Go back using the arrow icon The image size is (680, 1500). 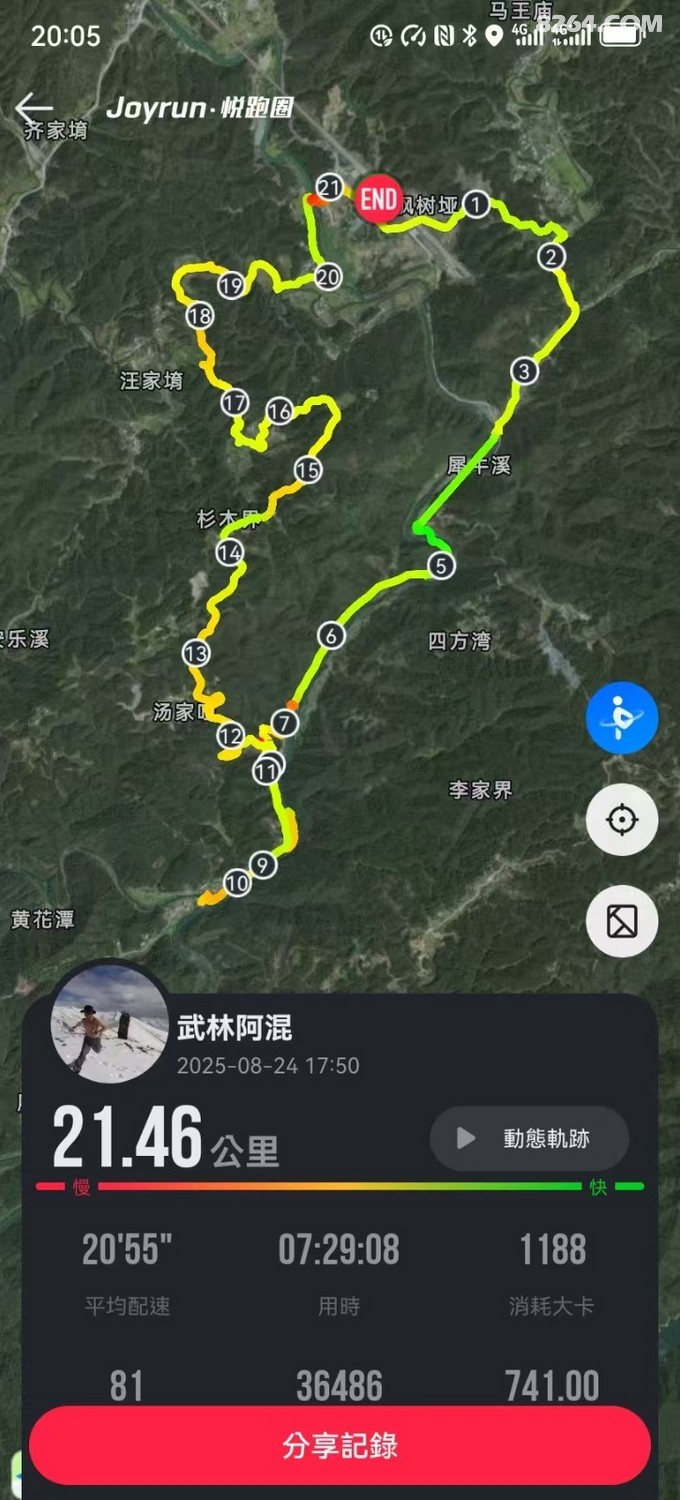tap(34, 108)
